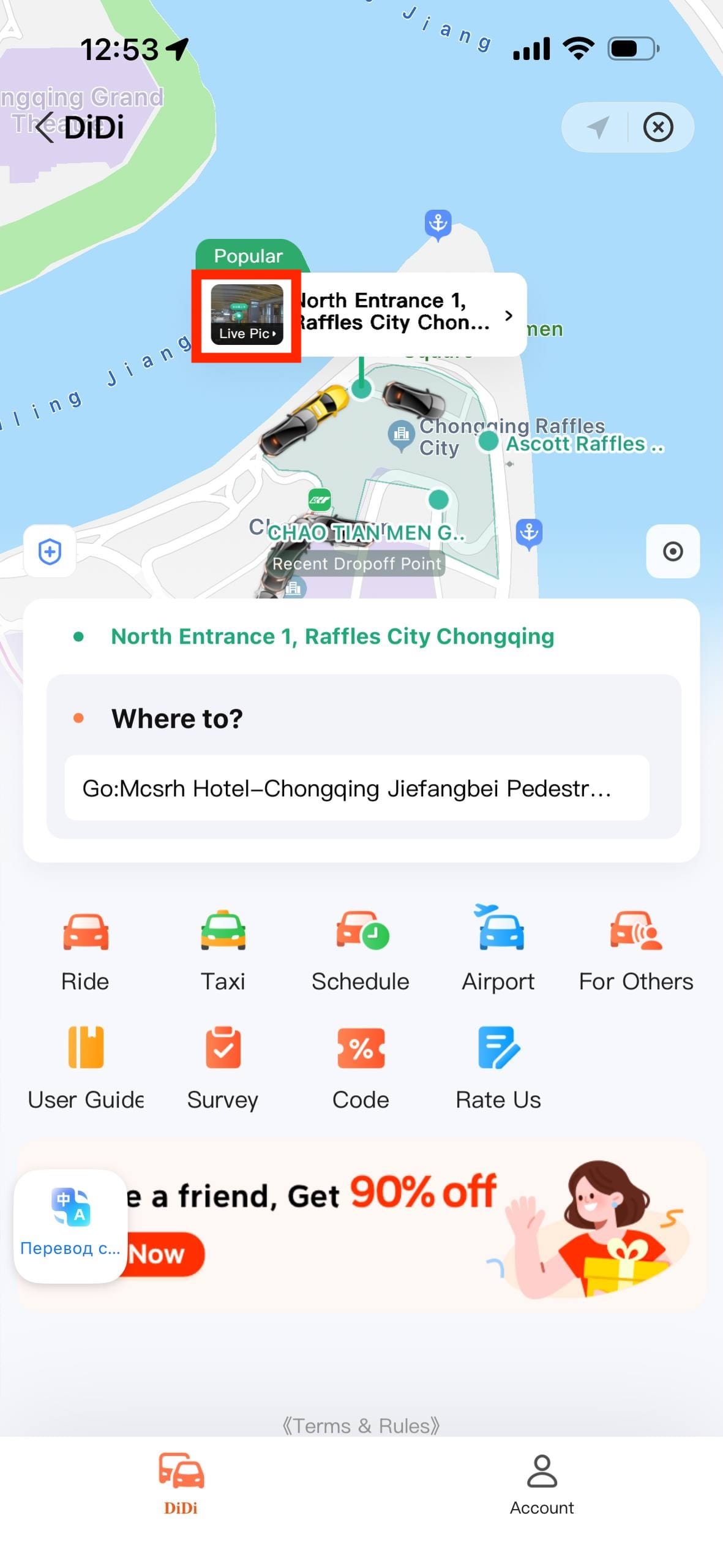Go back from the DiDi screen

click(45, 128)
